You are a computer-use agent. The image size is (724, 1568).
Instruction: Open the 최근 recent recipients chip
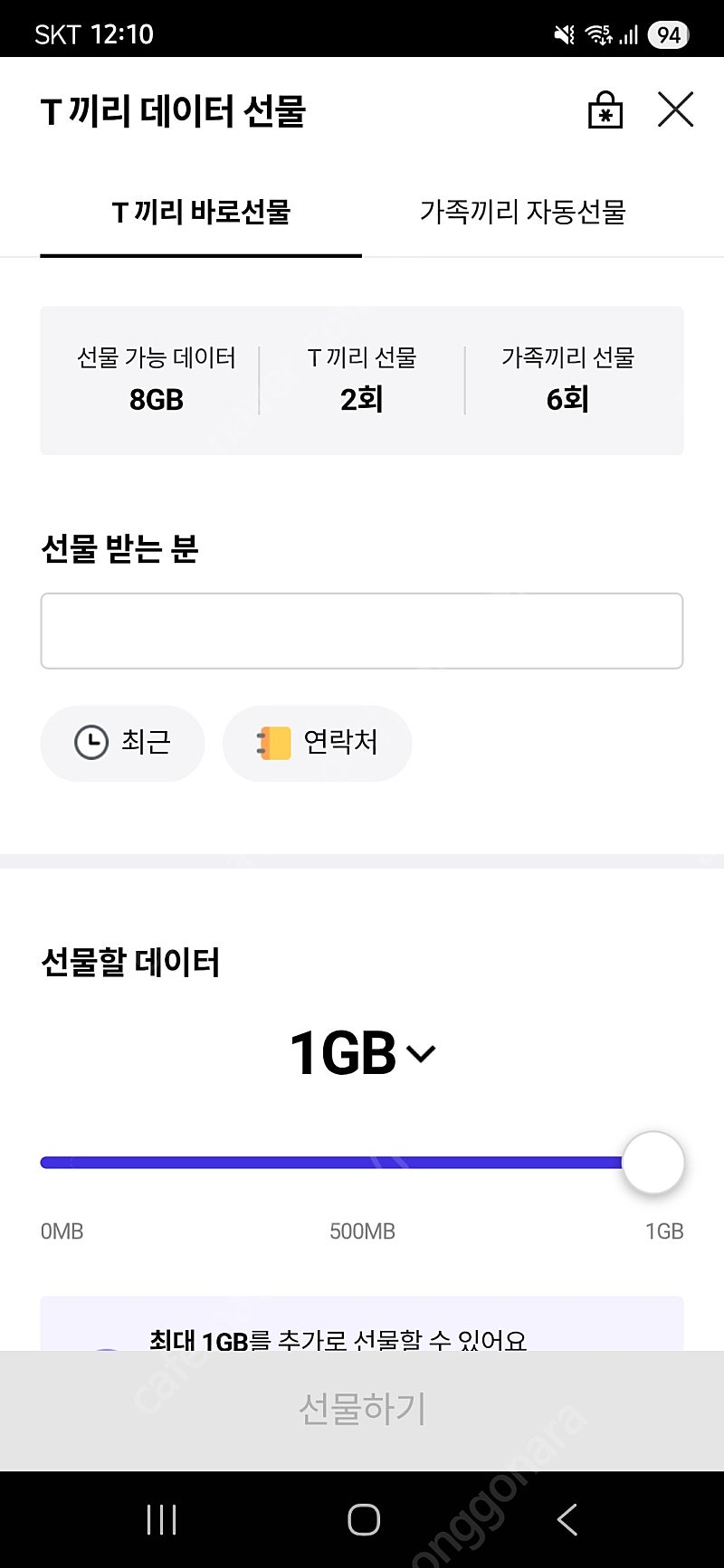(x=122, y=743)
